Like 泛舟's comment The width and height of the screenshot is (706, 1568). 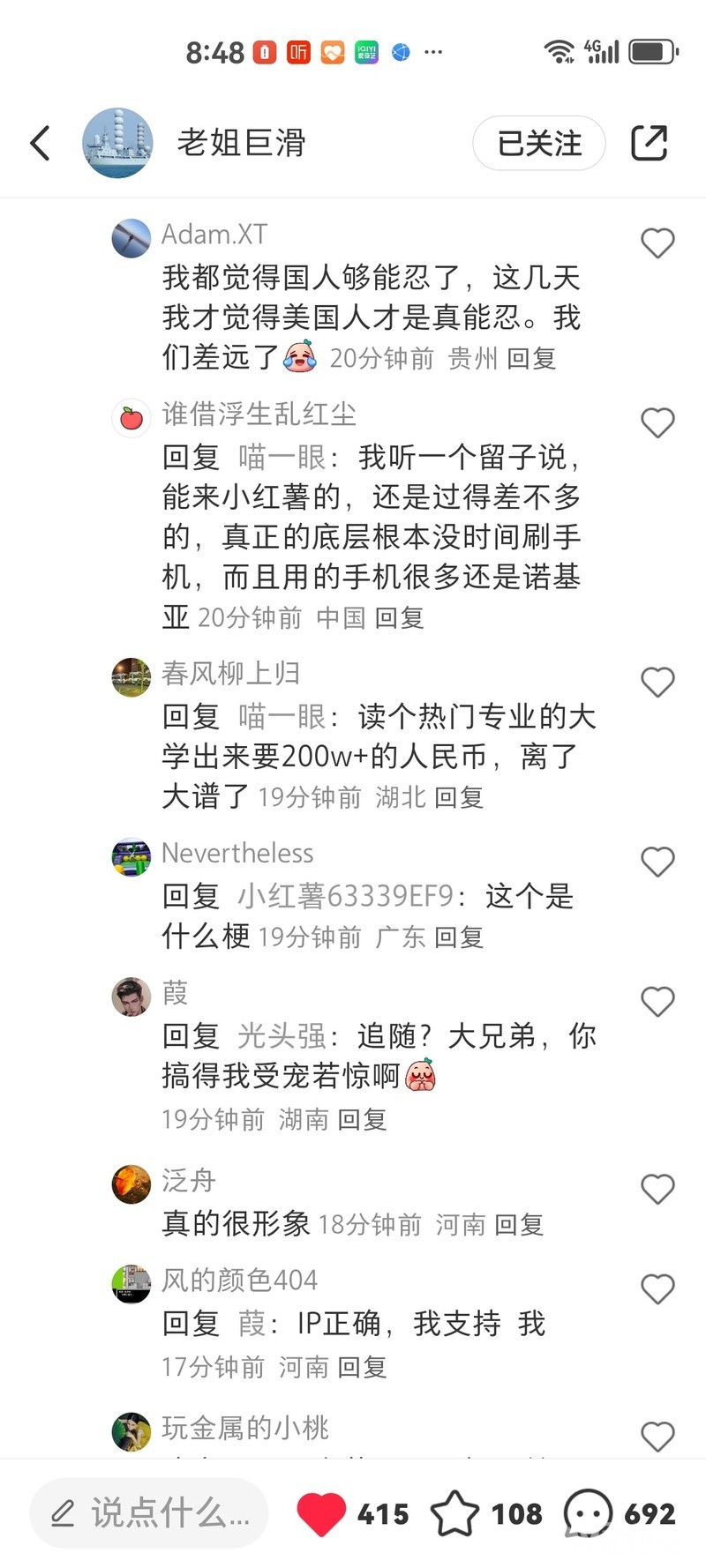pyautogui.click(x=657, y=1190)
